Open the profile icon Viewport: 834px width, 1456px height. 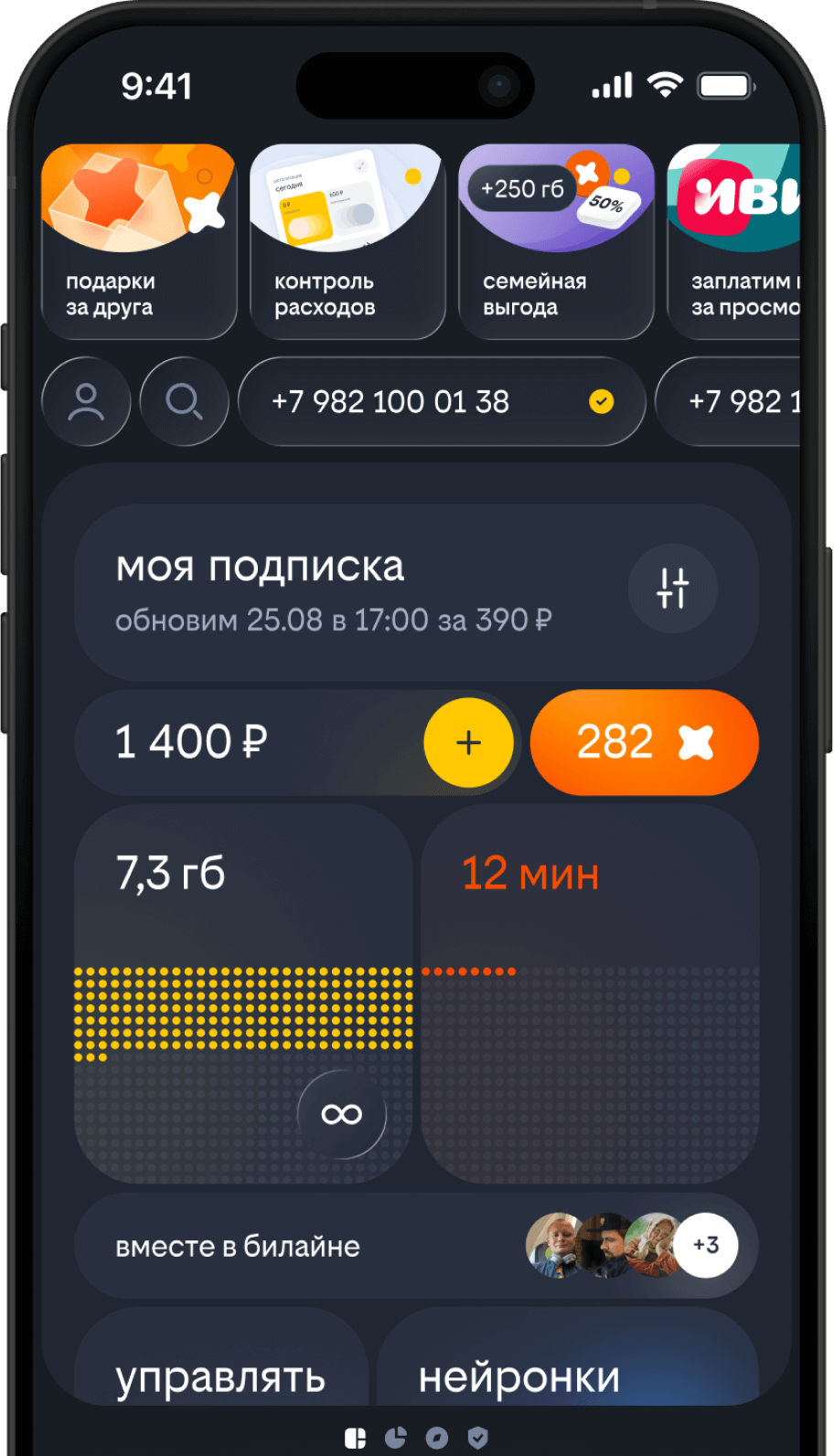tap(87, 401)
